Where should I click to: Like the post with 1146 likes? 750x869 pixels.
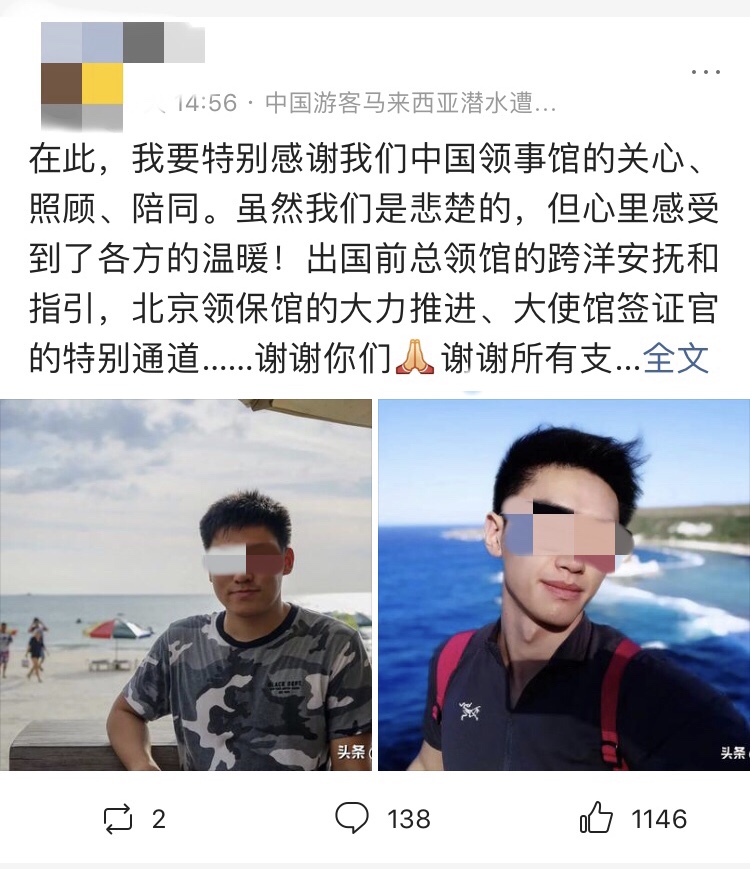pyautogui.click(x=633, y=819)
